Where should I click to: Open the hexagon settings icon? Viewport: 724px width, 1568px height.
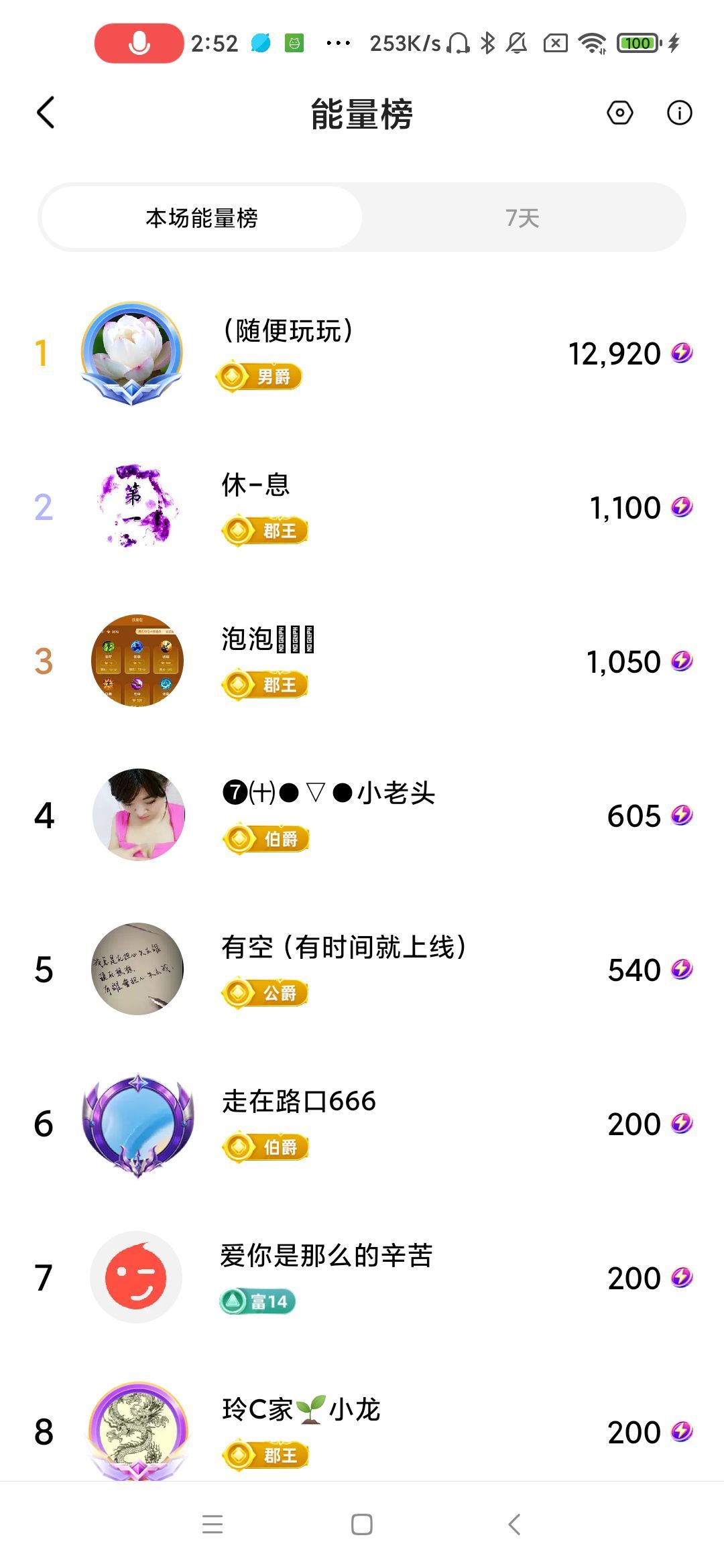click(x=619, y=113)
